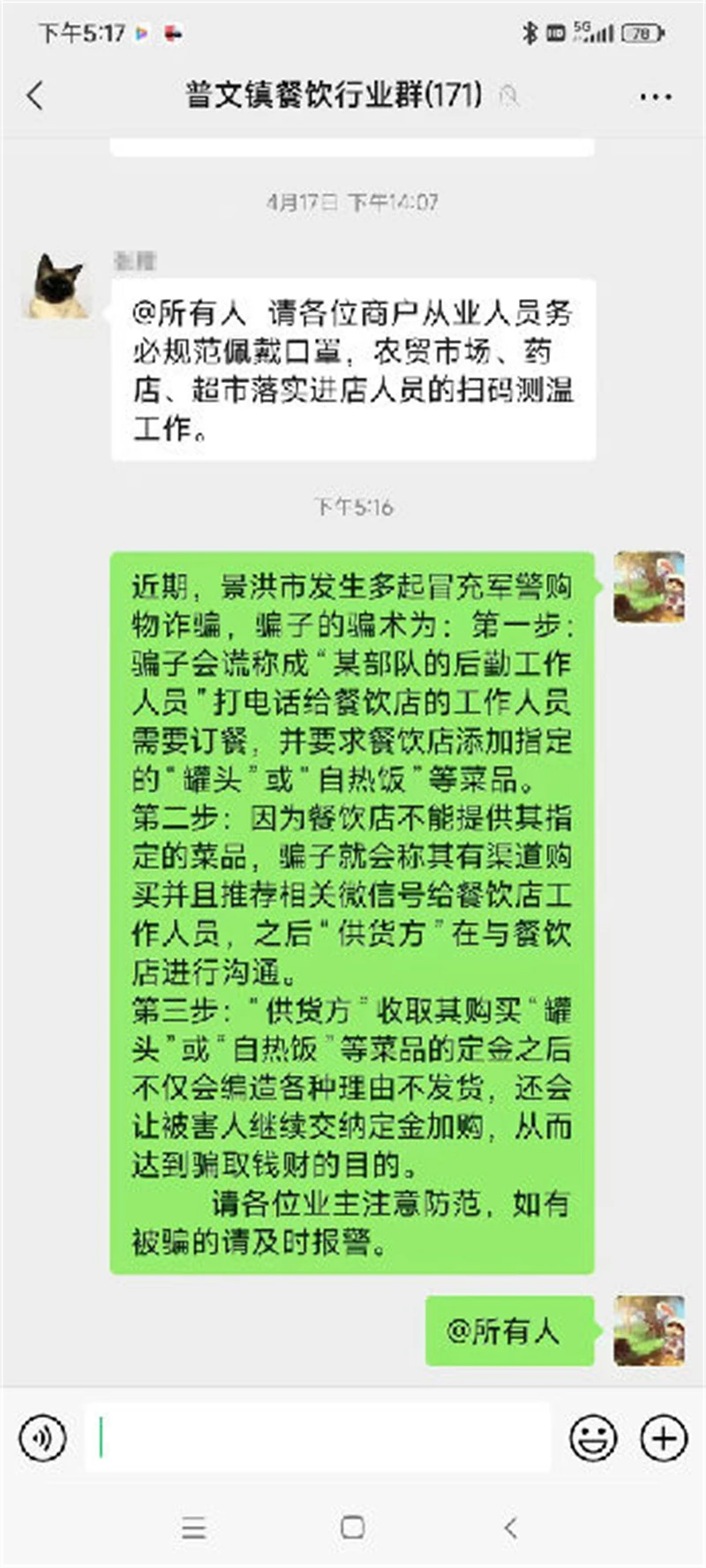Open the plus attachment menu

click(663, 1438)
